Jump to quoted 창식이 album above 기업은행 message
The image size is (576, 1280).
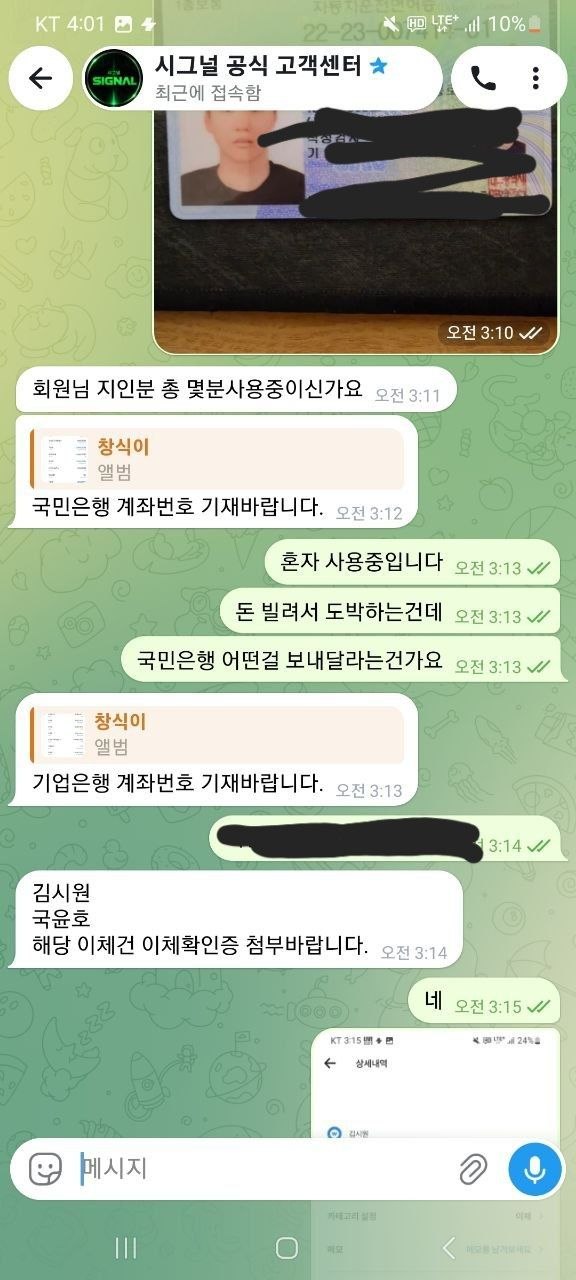click(217, 734)
